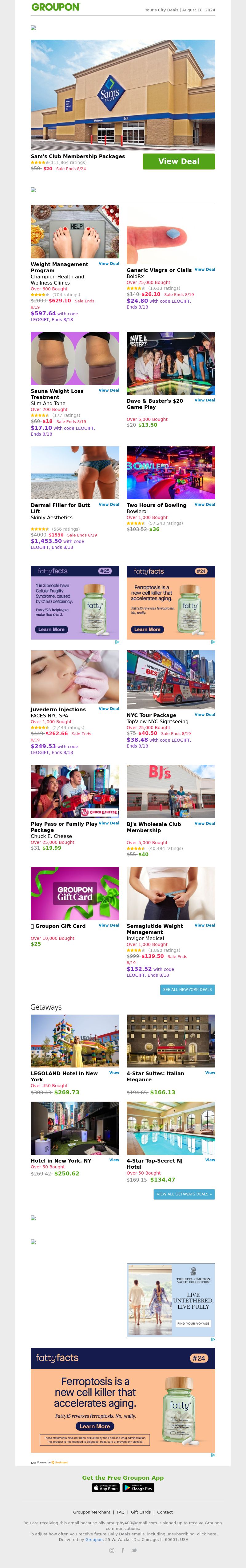246x1568 pixels.
Task: Tap the green View Deal button
Action: (178, 161)
